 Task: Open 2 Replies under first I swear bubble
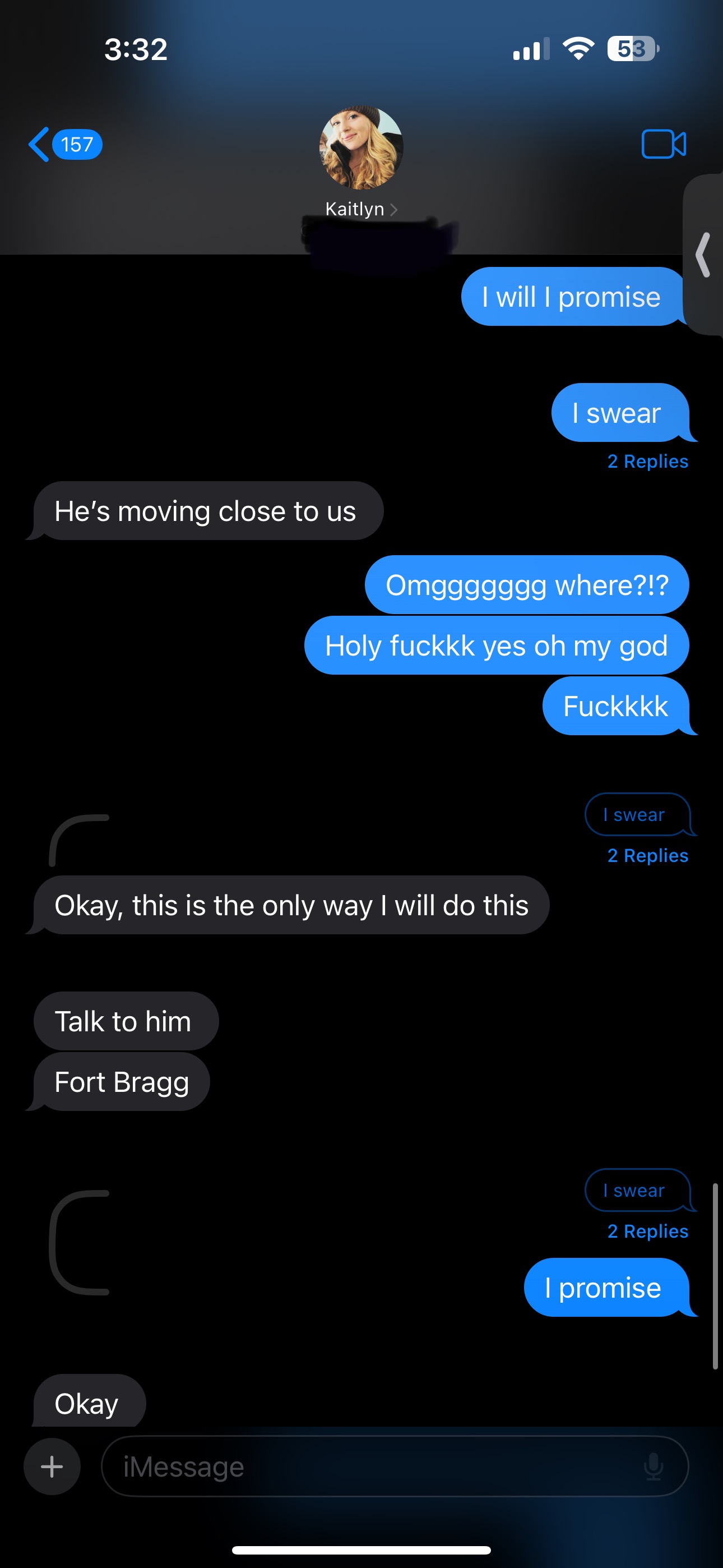pos(647,462)
